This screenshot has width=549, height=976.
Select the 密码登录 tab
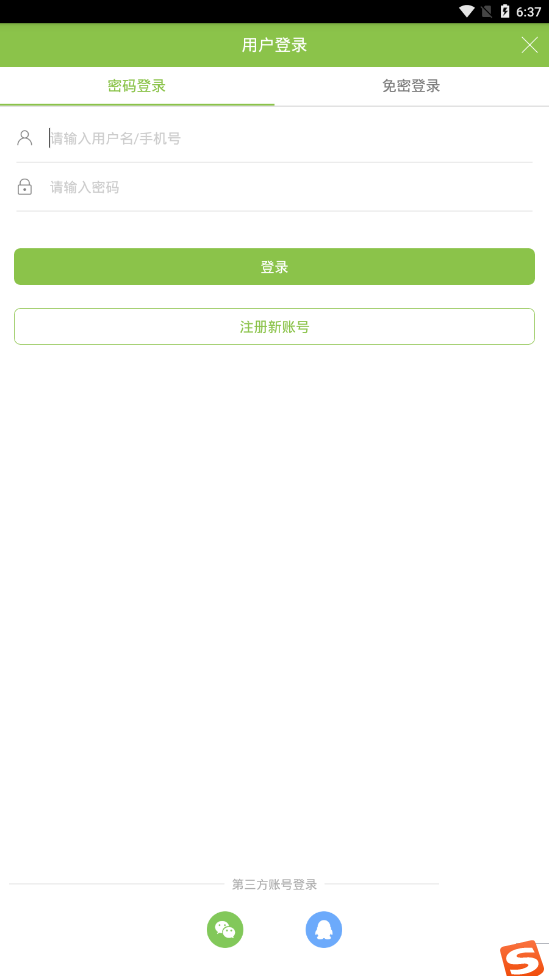click(x=137, y=87)
